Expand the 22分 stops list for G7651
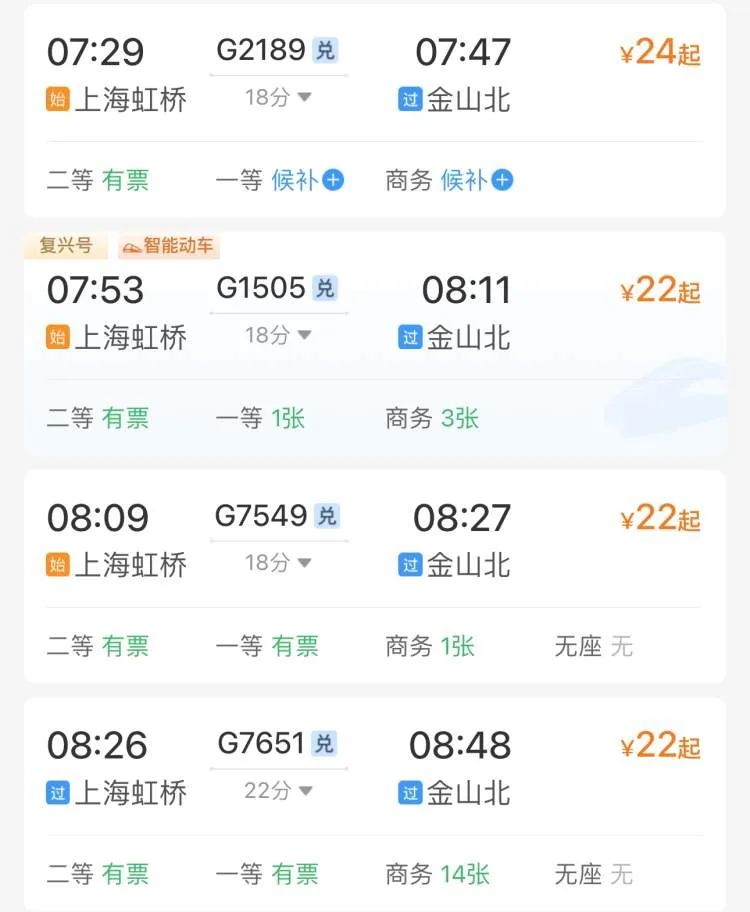 tap(279, 791)
